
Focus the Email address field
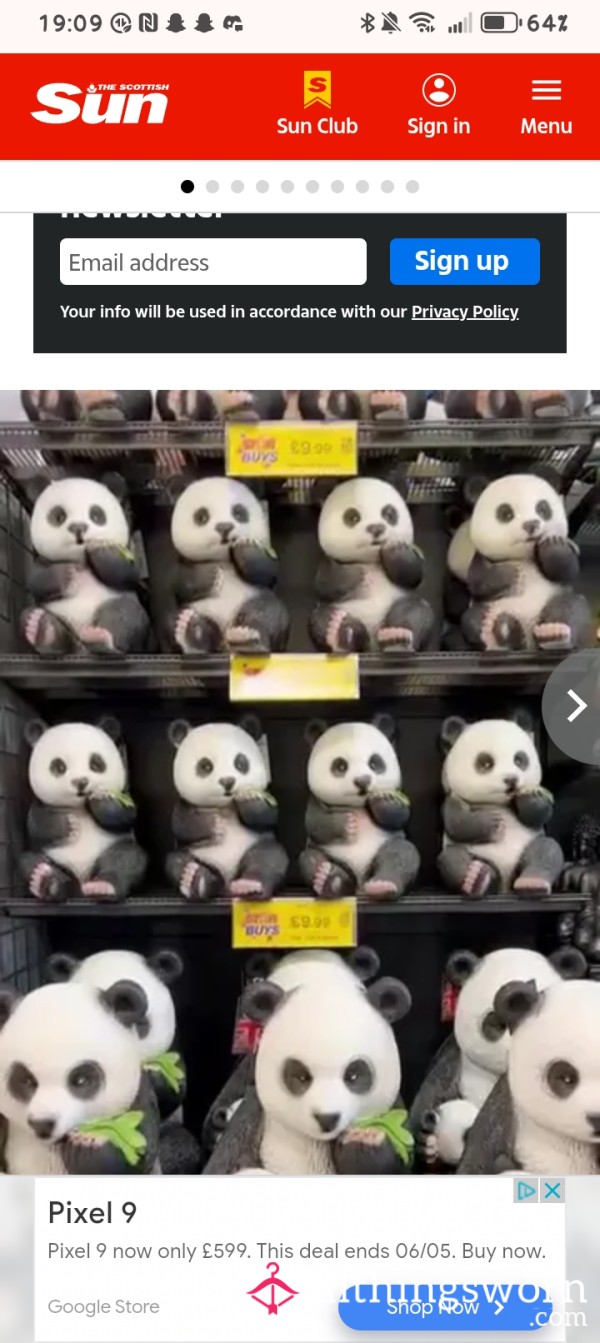point(213,262)
